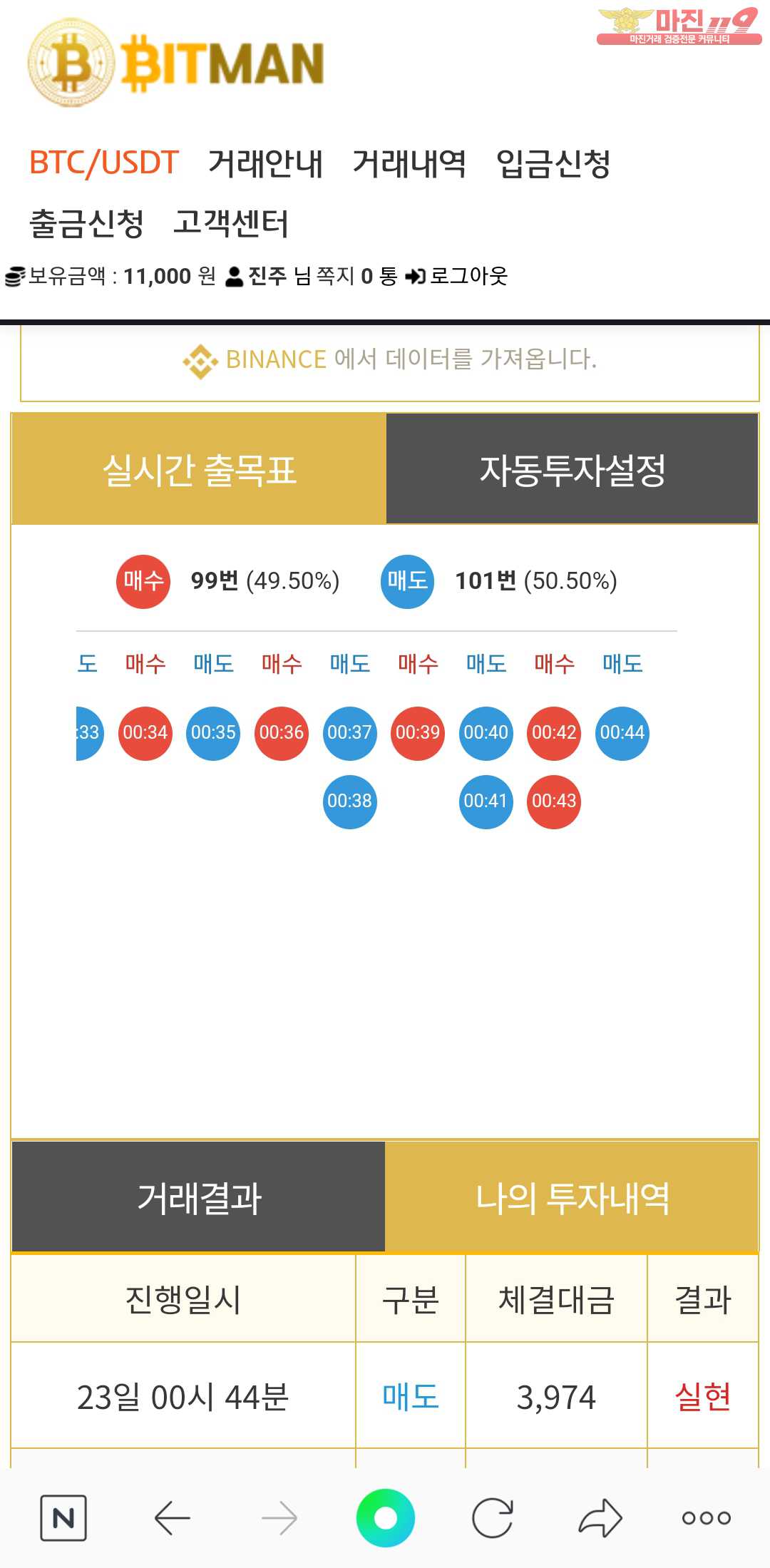Select the 나의 투자내역 tab

point(572,1197)
